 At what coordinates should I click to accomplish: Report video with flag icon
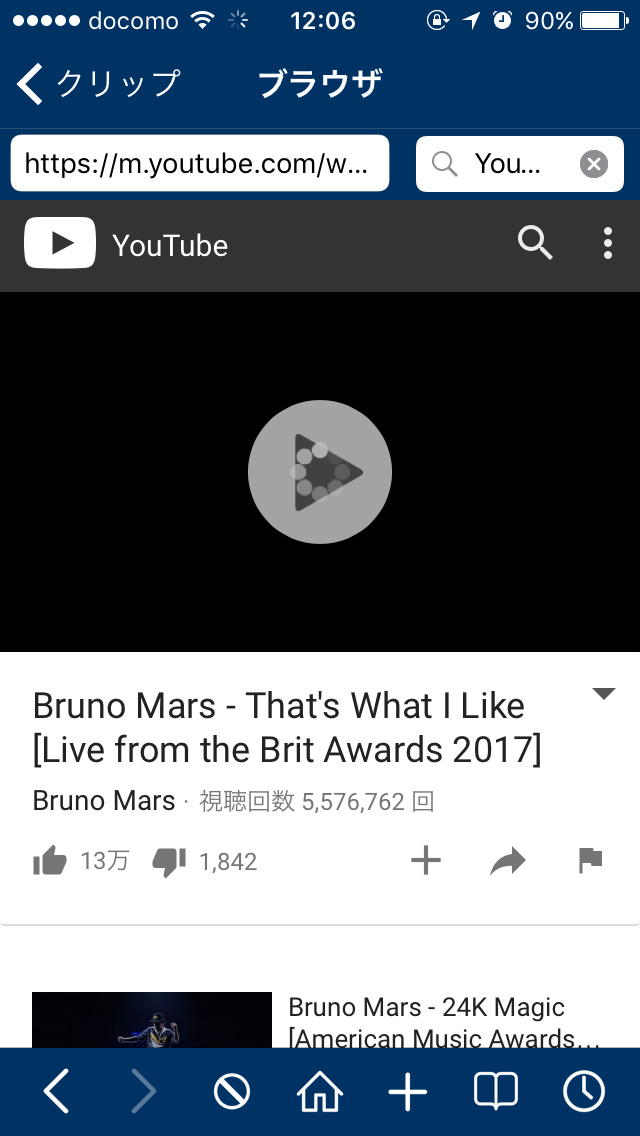(591, 861)
